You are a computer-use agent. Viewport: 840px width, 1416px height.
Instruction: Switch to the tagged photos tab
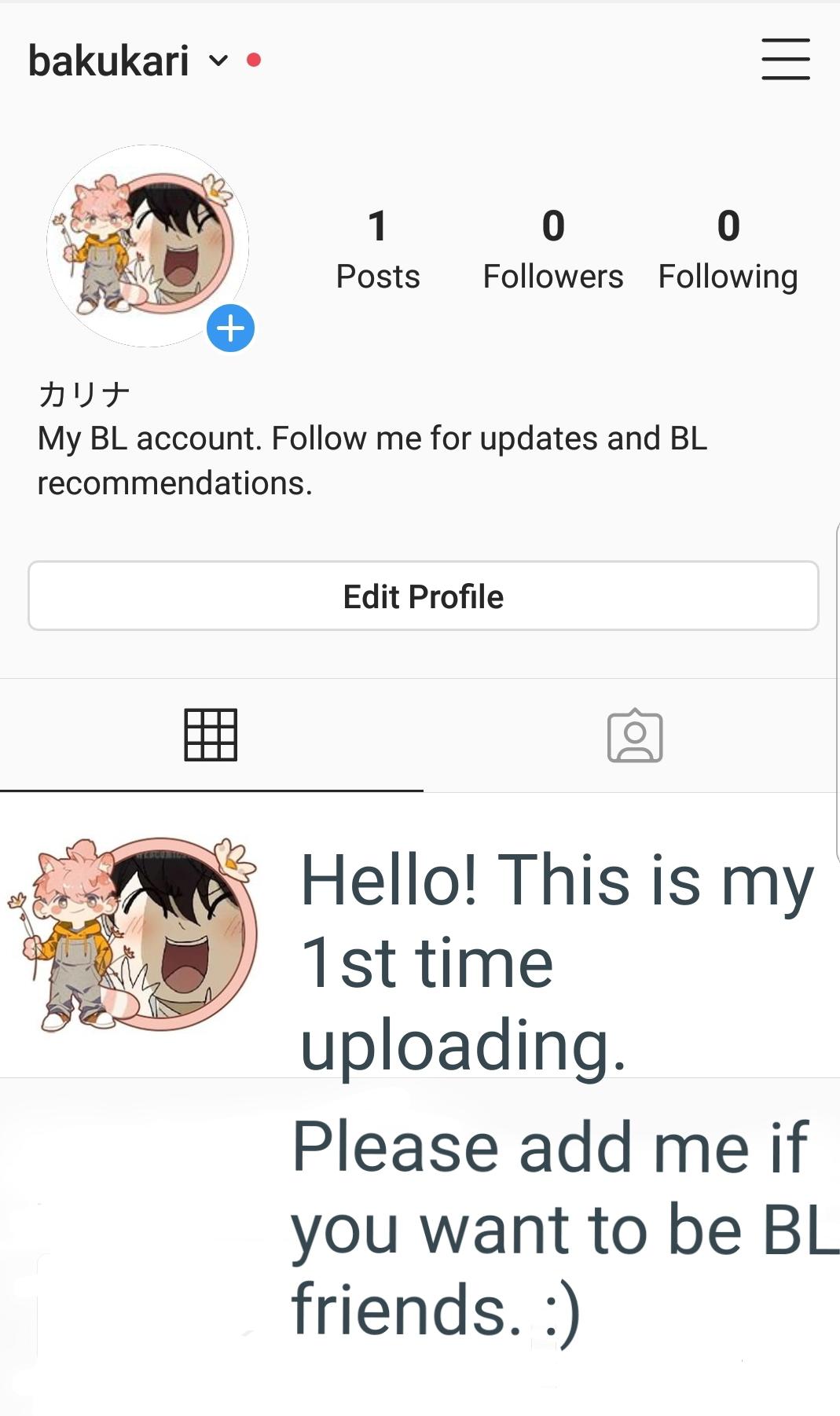point(634,736)
